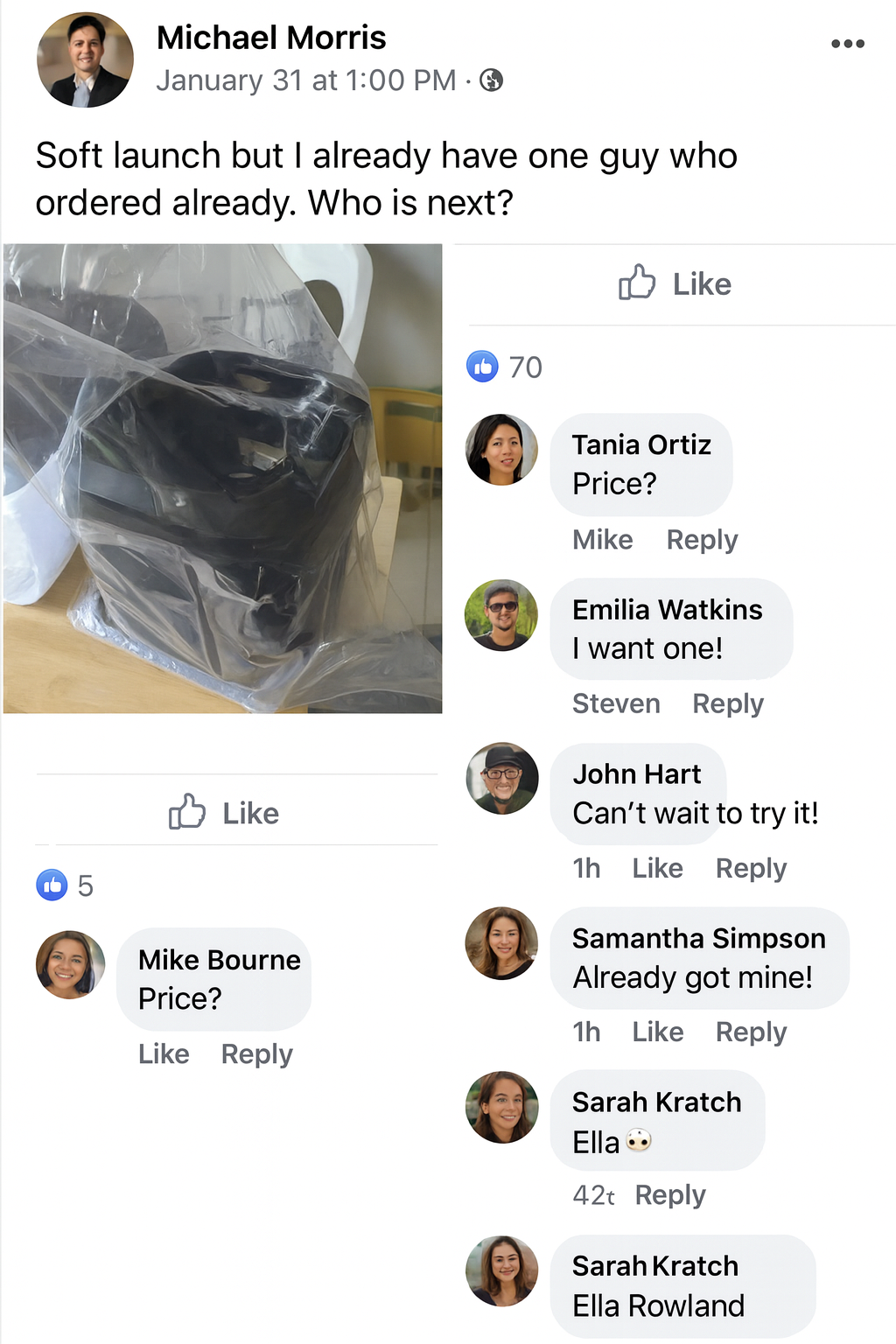View Tania Ortiz's profile picture
Image resolution: width=896 pixels, height=1344 pixels.
point(501,450)
